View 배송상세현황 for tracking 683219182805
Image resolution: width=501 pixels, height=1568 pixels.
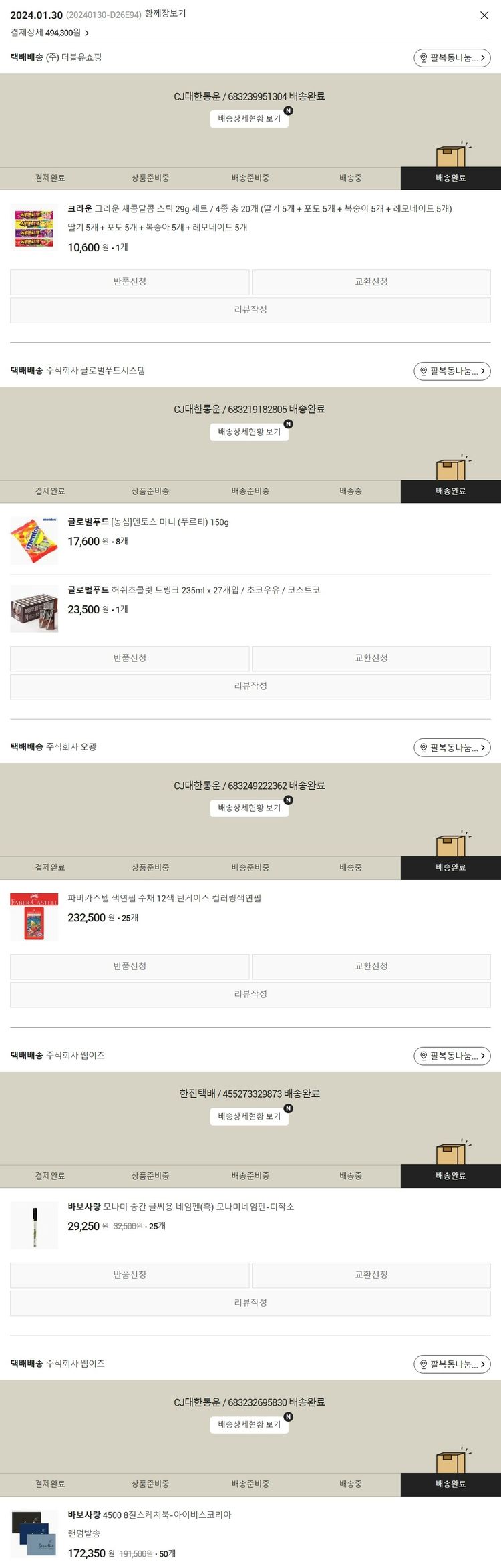[249, 432]
